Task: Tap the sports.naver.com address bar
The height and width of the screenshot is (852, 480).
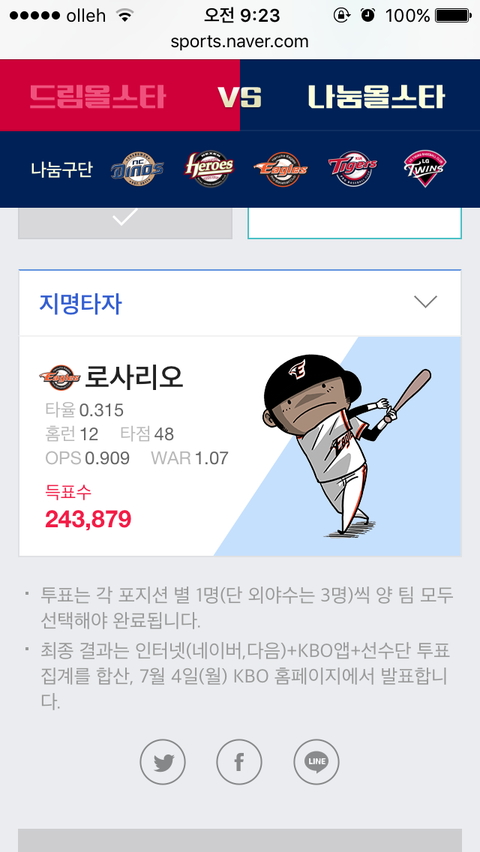Action: 240,41
